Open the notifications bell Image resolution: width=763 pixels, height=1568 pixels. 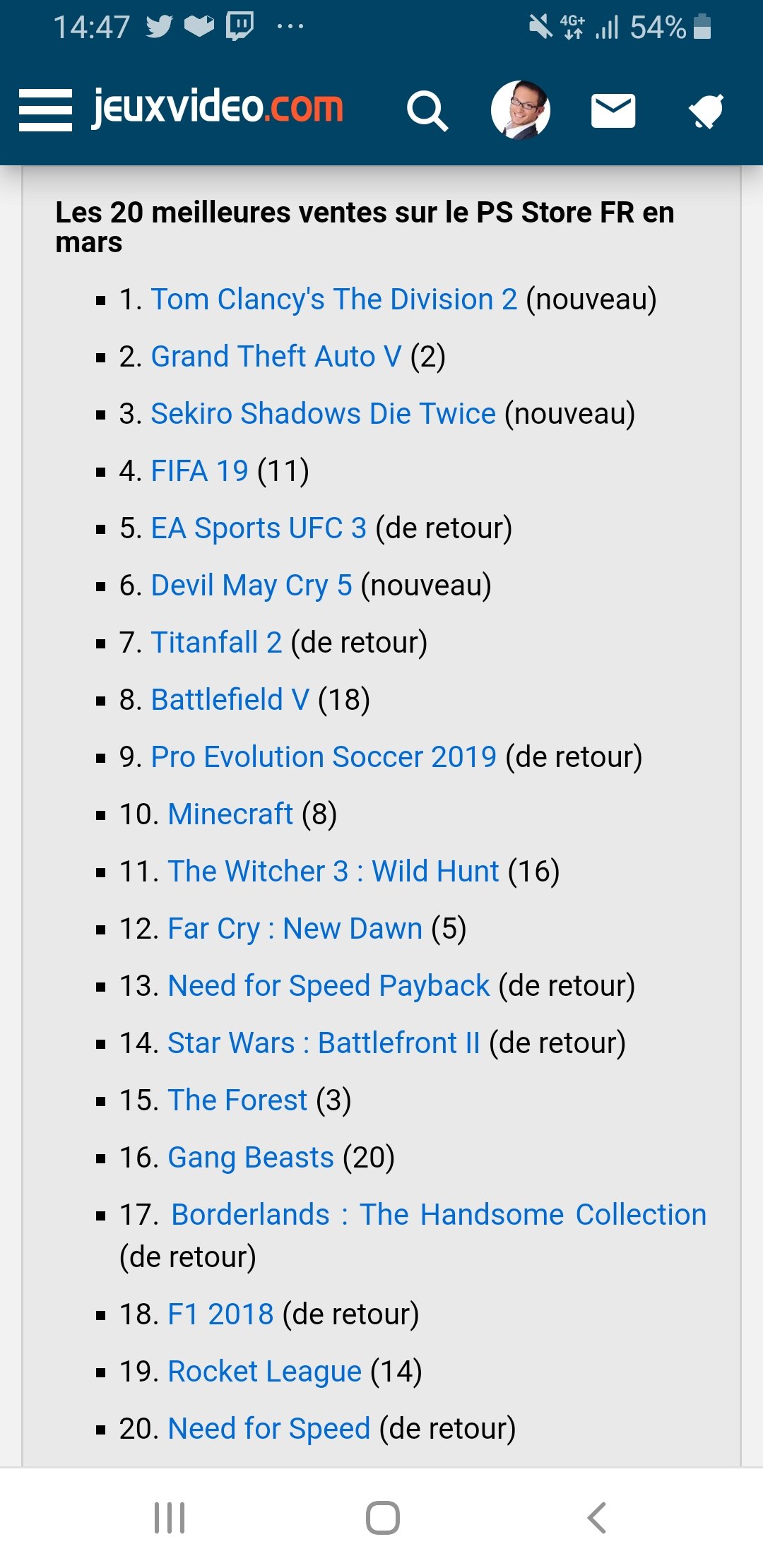(x=706, y=111)
